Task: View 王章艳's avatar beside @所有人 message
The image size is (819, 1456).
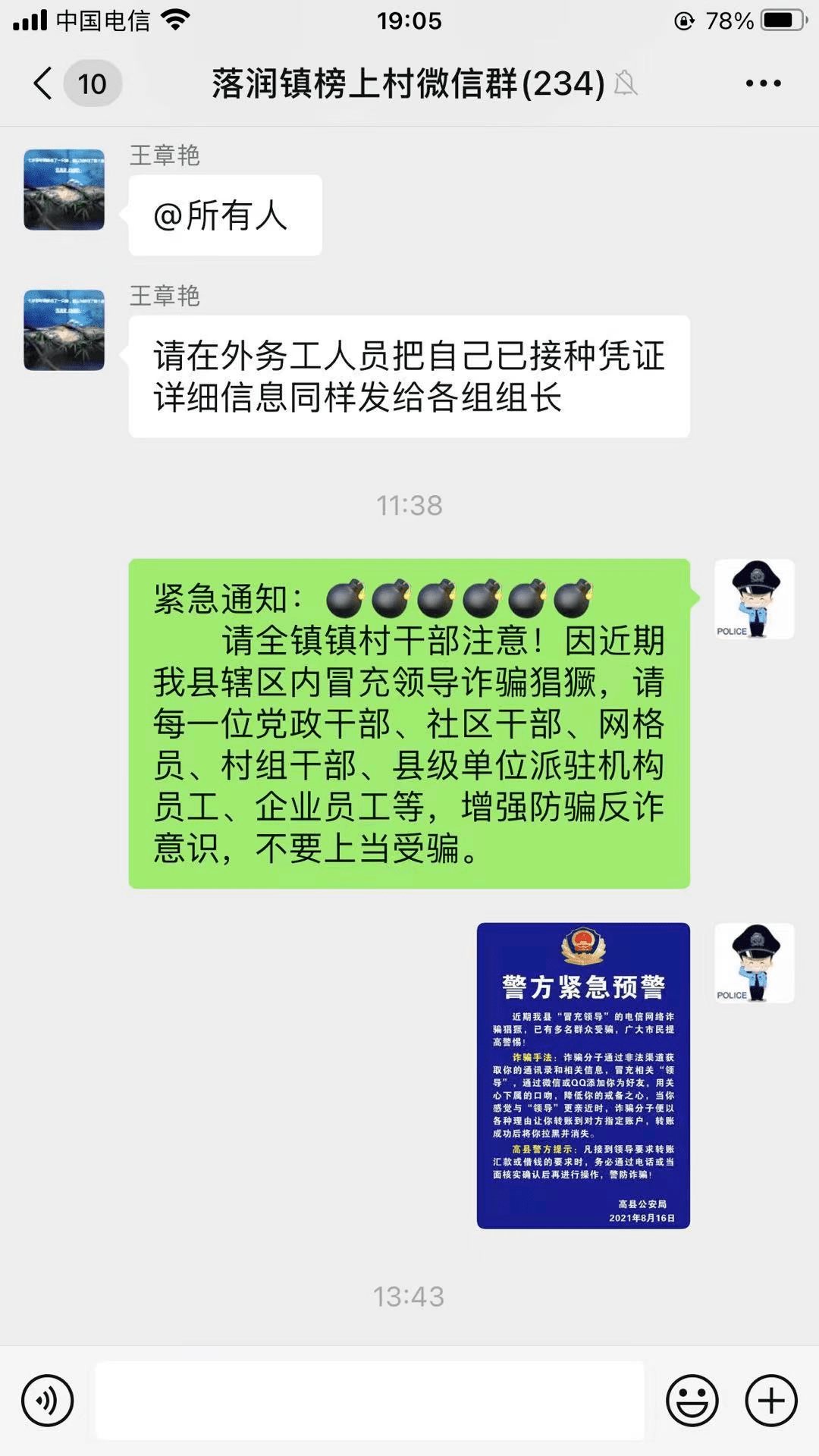Action: (x=64, y=190)
